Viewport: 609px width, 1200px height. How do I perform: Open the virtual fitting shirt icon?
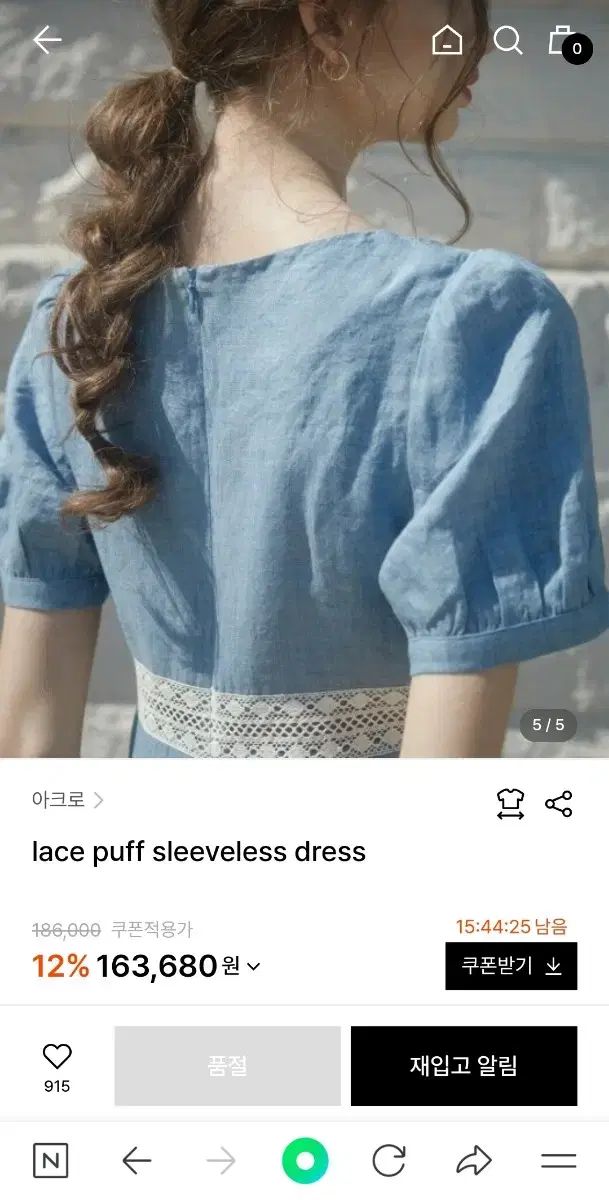511,803
